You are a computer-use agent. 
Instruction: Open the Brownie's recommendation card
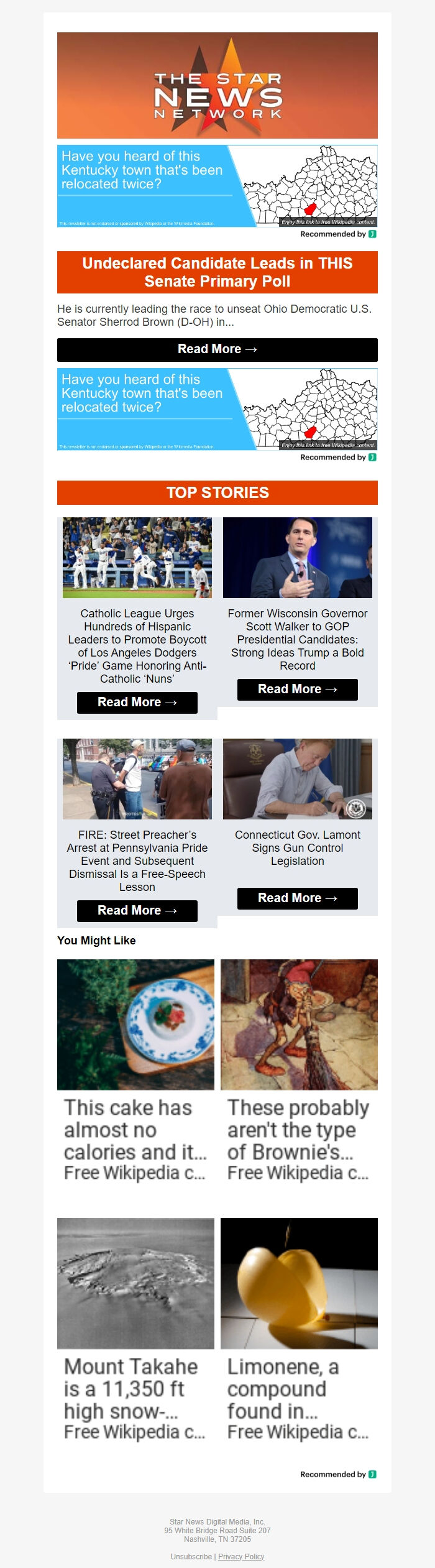[x=299, y=1070]
